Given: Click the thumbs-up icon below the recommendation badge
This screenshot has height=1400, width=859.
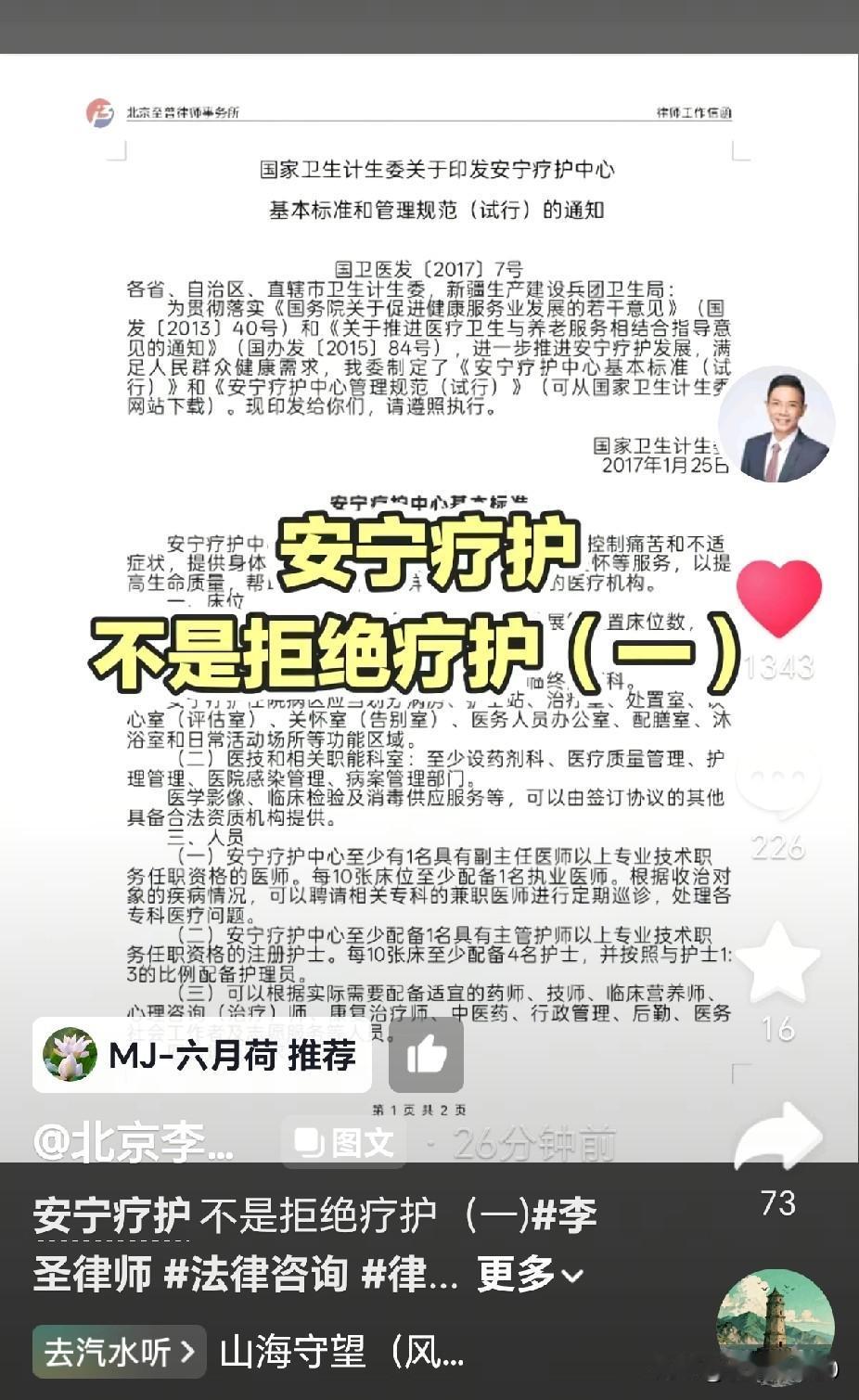Looking at the screenshot, I should (428, 1055).
